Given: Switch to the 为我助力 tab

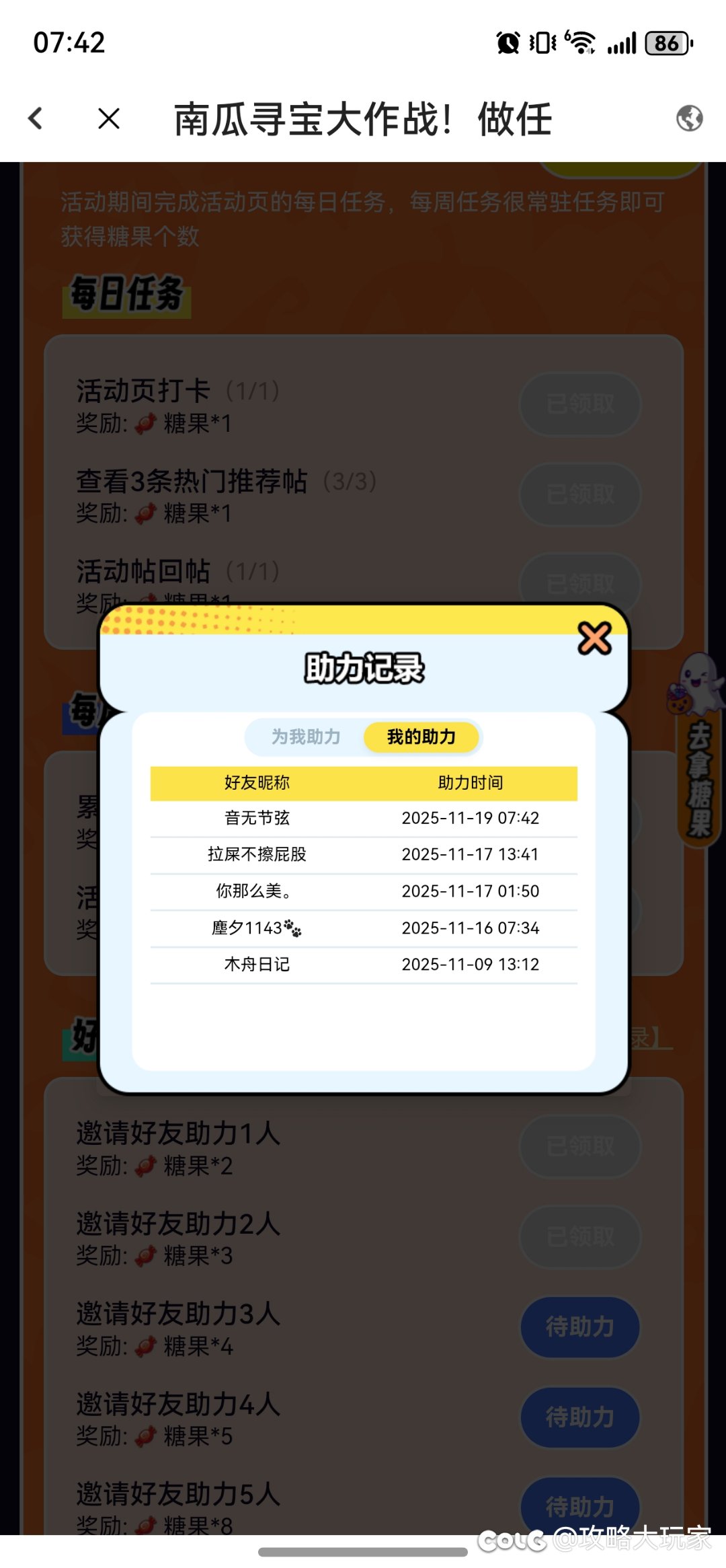Looking at the screenshot, I should 306,737.
